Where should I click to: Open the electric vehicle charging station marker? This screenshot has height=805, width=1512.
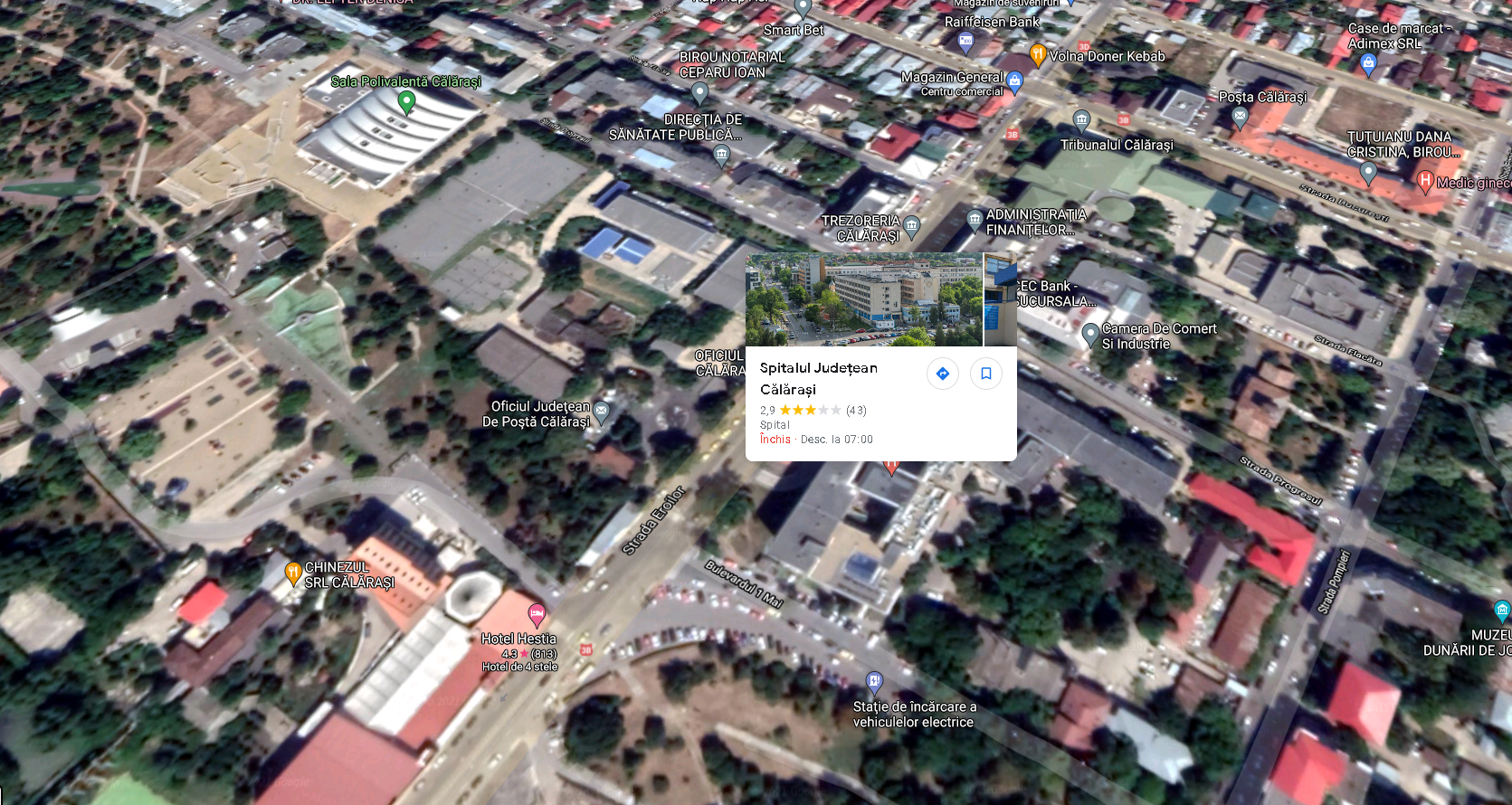click(x=873, y=680)
